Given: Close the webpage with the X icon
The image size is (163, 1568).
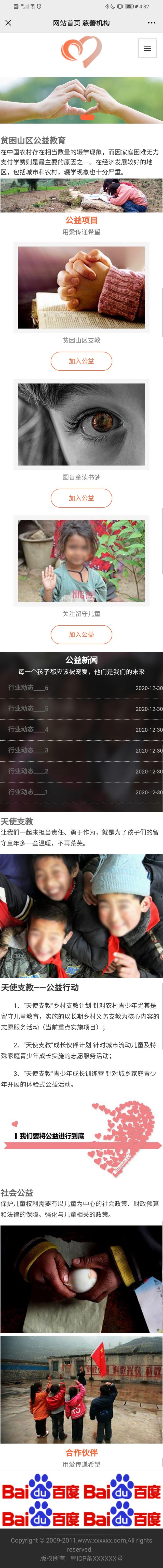Looking at the screenshot, I should click(x=8, y=22).
